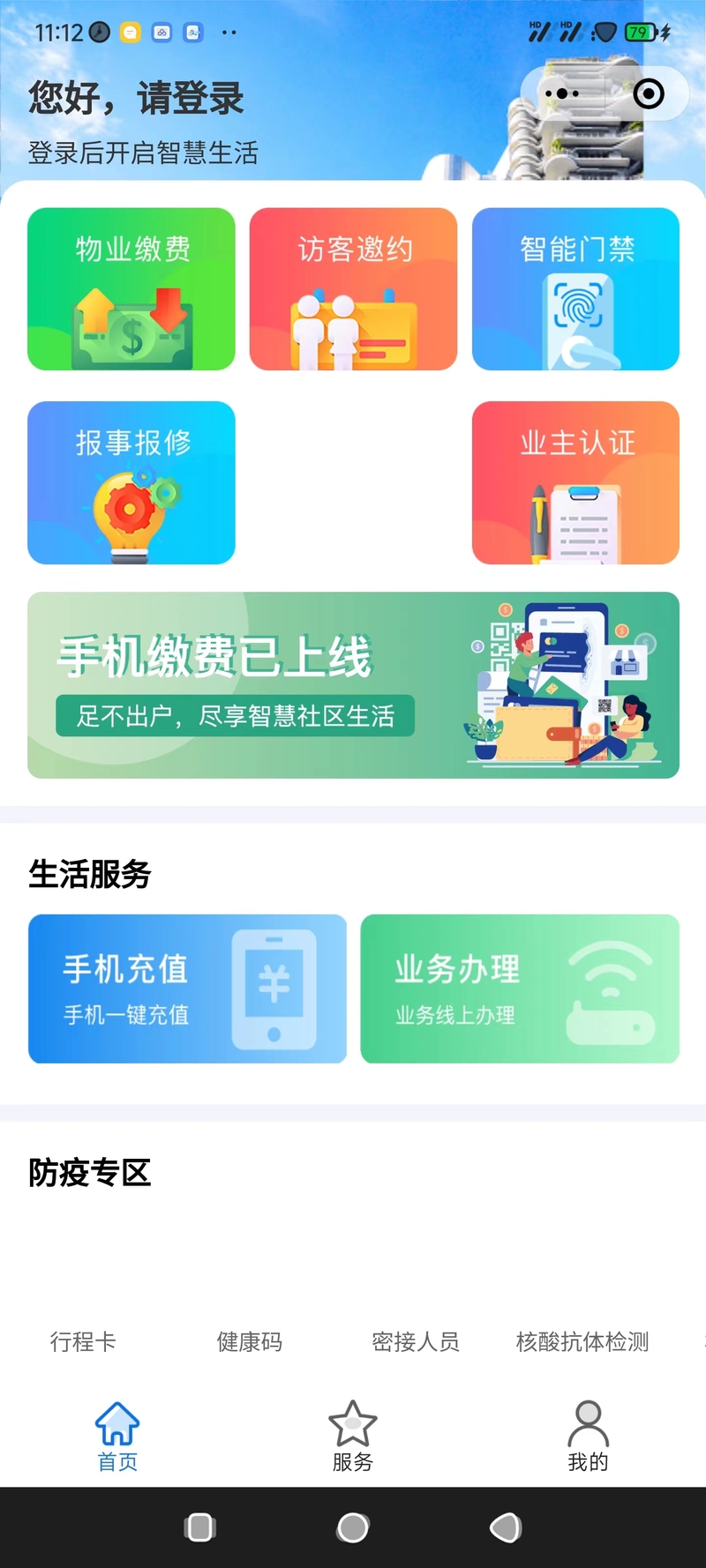706x1568 pixels.
Task: Open the 业务办理 service card
Action: (x=520, y=989)
